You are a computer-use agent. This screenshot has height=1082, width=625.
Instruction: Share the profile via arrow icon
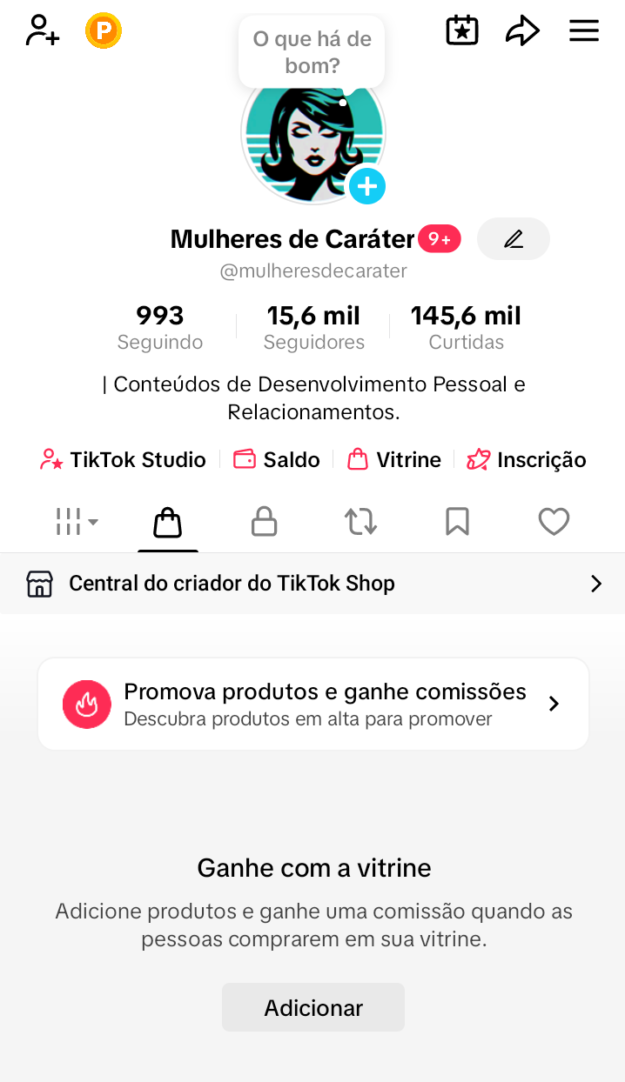522,30
